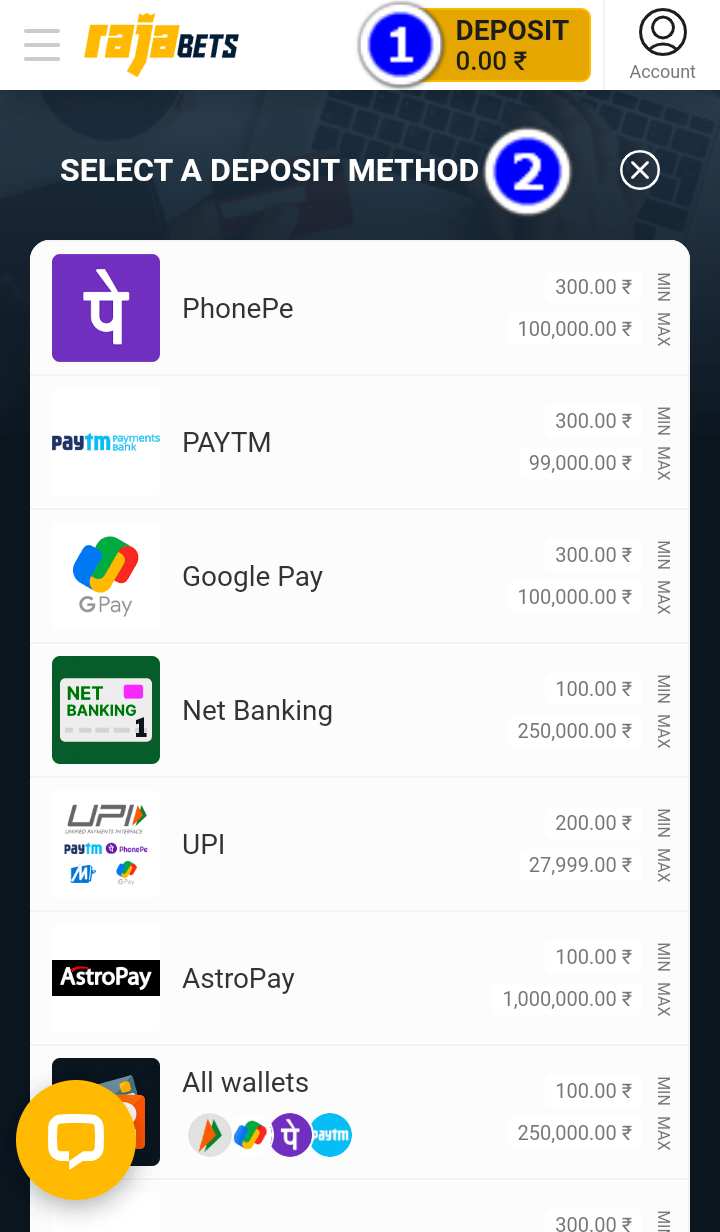Select PhonePe as deposit method
The width and height of the screenshot is (720, 1232).
click(x=360, y=308)
